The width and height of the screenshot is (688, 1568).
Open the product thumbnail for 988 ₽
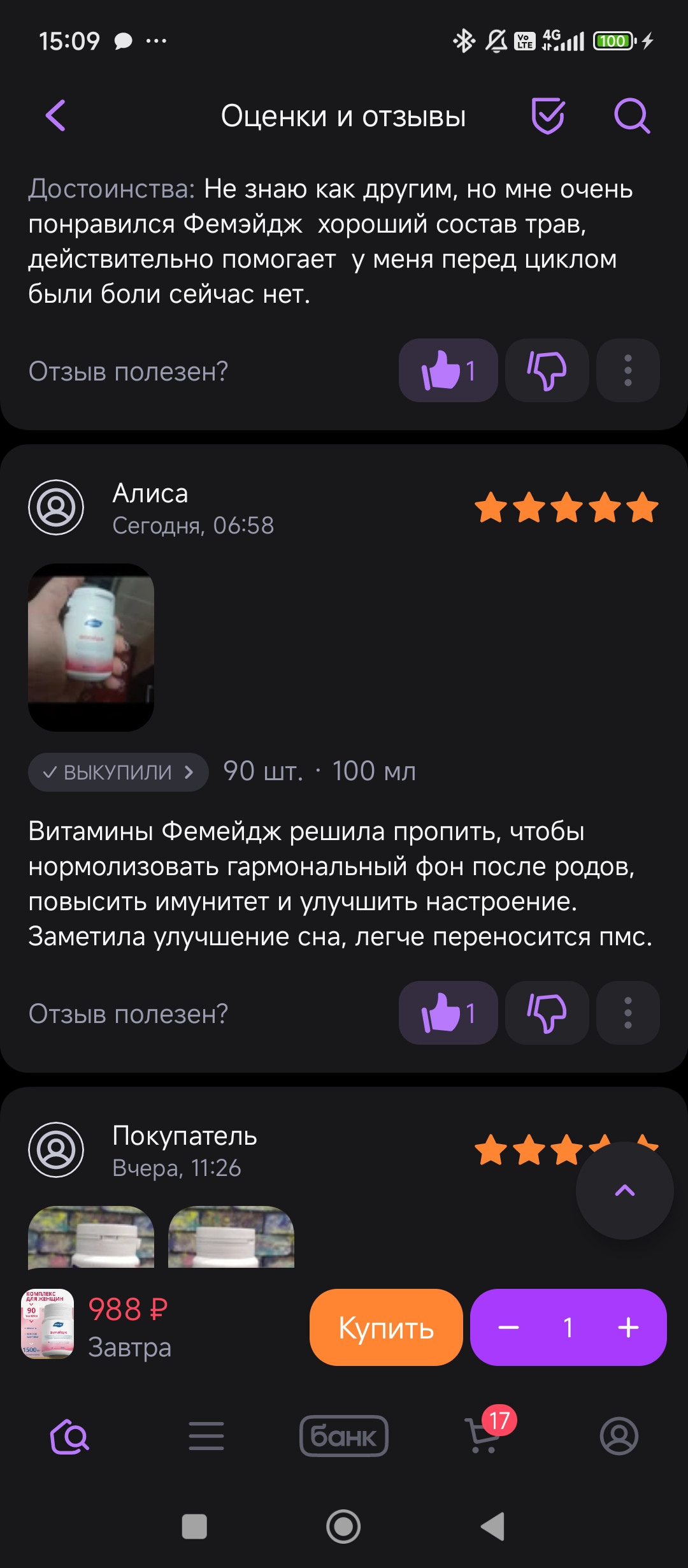[x=48, y=1325]
